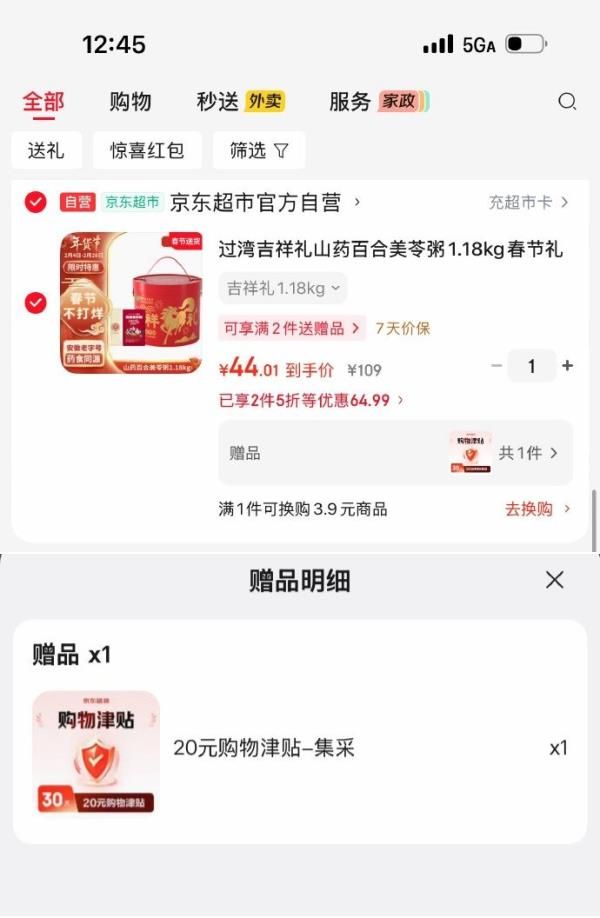The image size is (600, 918).
Task: Open the 美苓粥 product image
Action: point(131,303)
